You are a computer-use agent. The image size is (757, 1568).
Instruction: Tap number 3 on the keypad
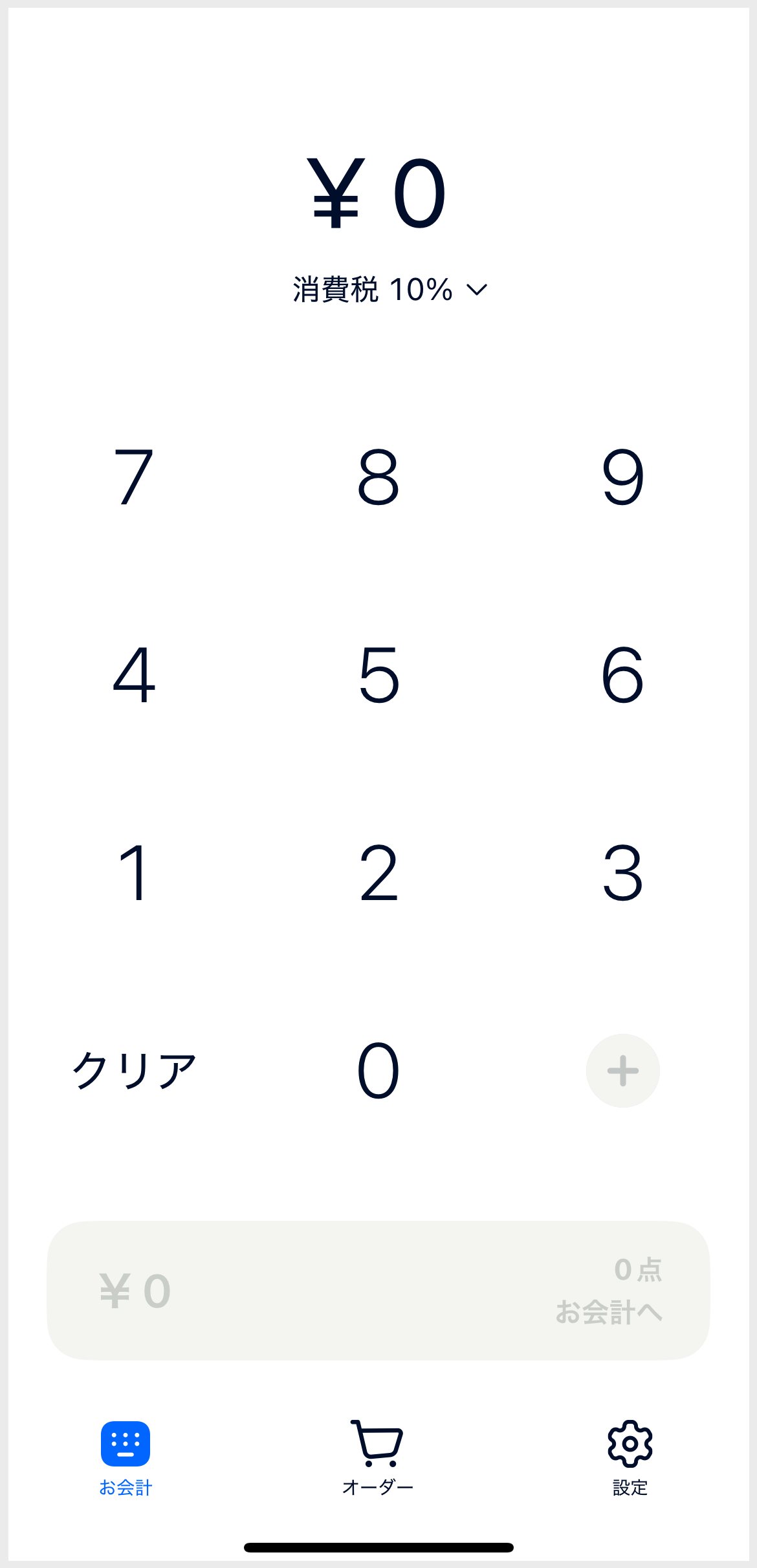623,873
